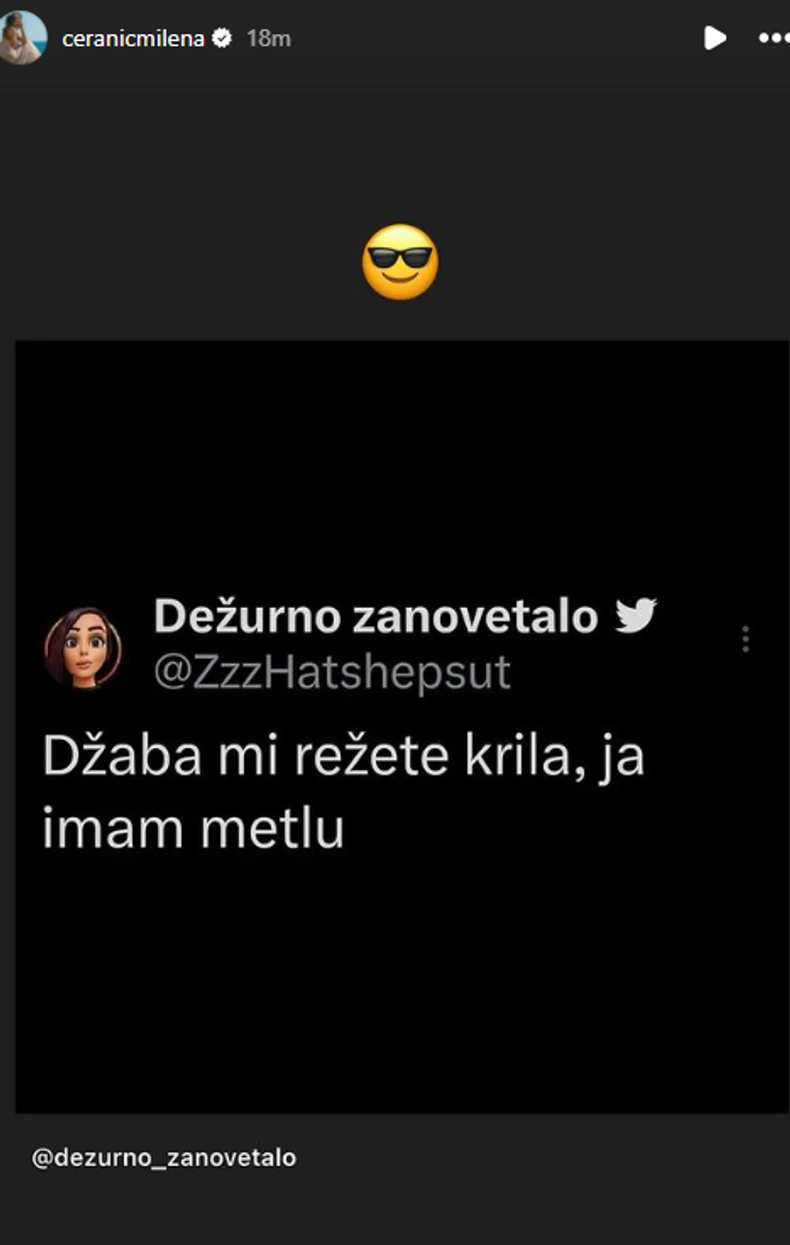The image size is (790, 1245).
Task: Click ceranicmilena's circular profile picture
Action: point(23,37)
